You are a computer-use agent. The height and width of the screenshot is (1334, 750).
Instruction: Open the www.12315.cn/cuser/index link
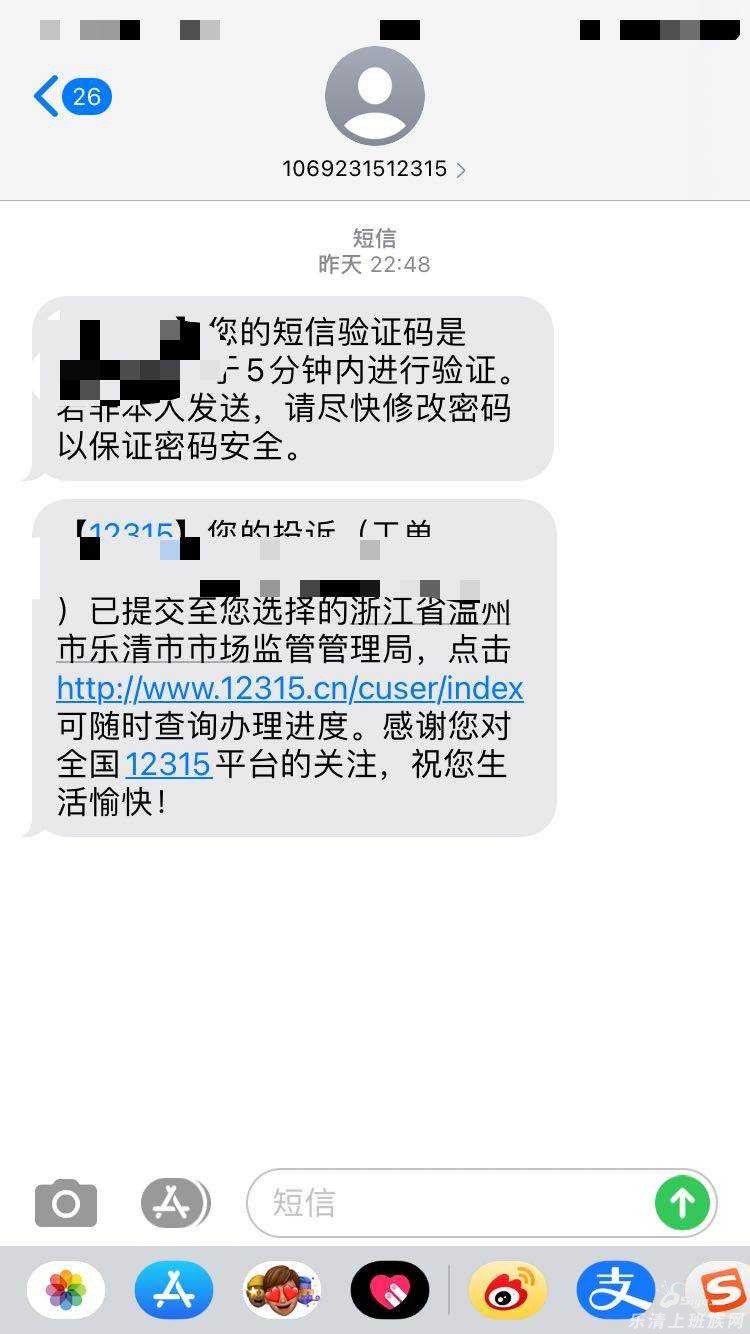(290, 688)
